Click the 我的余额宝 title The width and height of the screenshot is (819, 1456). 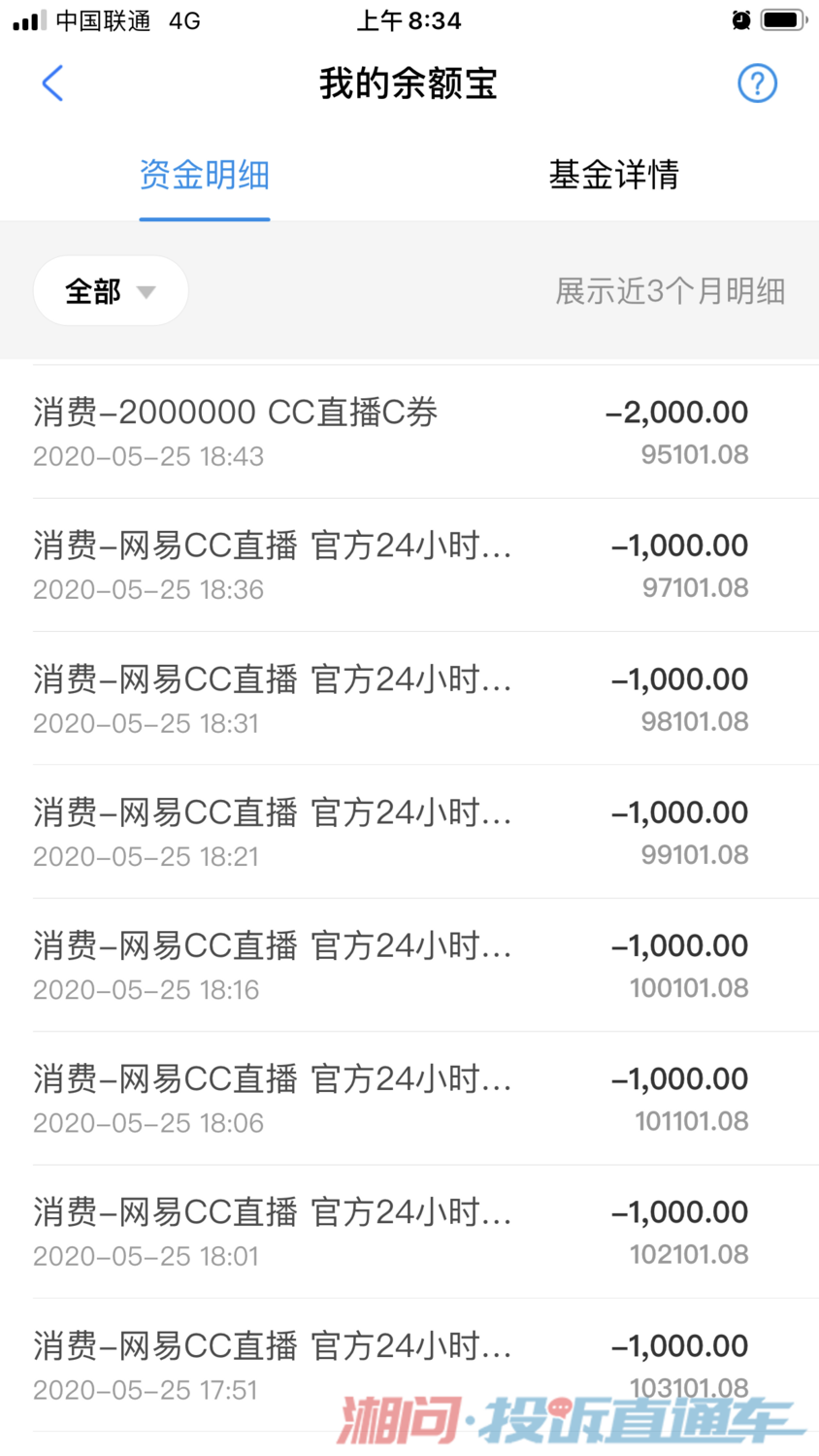click(x=408, y=83)
